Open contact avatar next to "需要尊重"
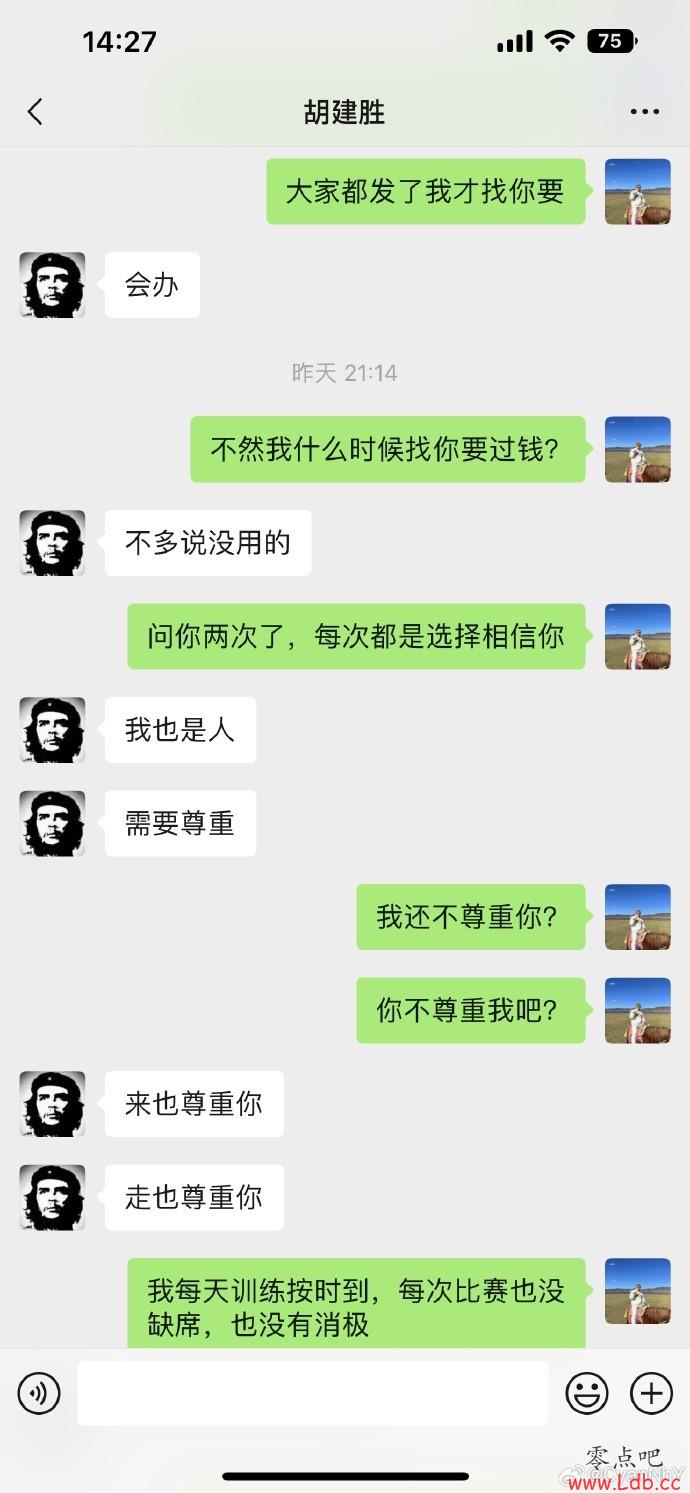This screenshot has height=1493, width=690. pos(52,823)
